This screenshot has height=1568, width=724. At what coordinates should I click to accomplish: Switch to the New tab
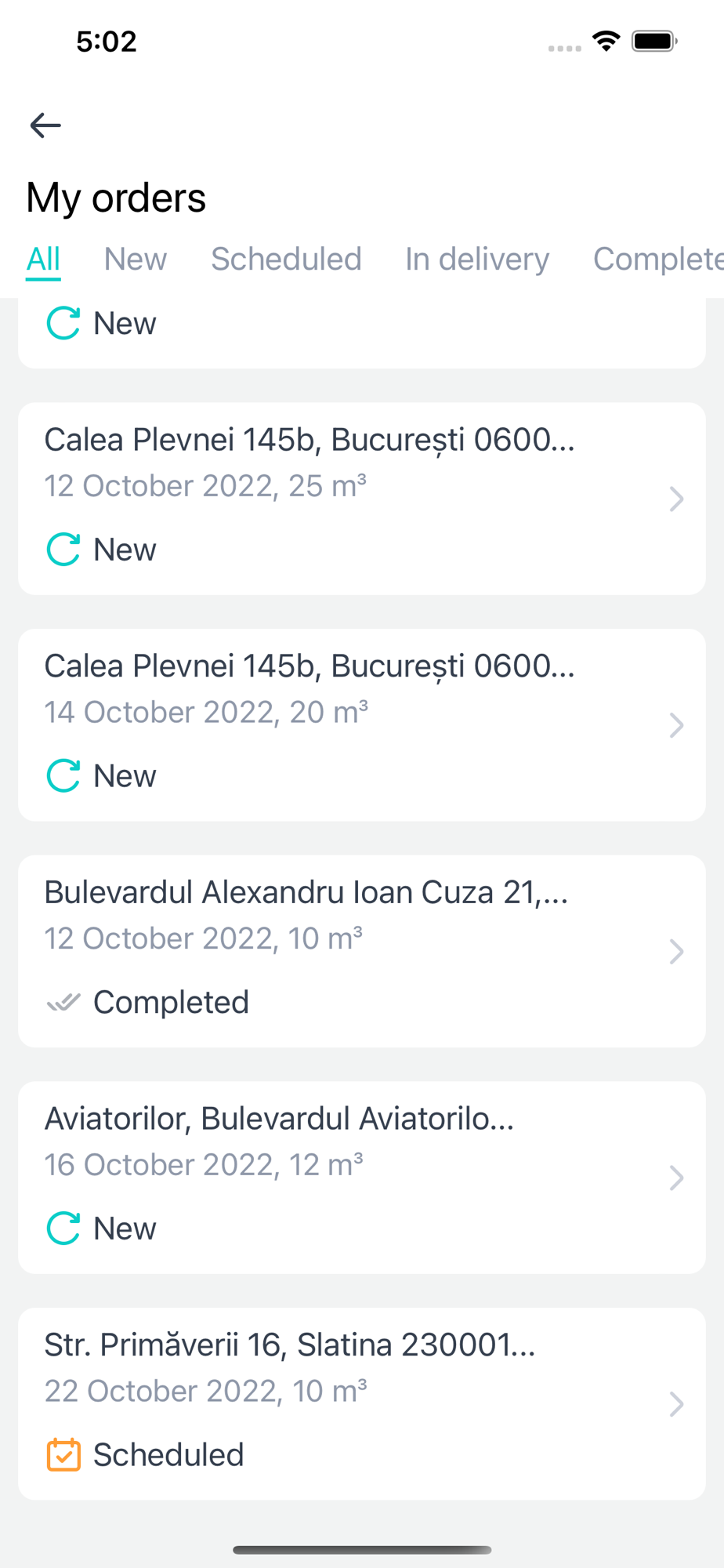point(136,259)
